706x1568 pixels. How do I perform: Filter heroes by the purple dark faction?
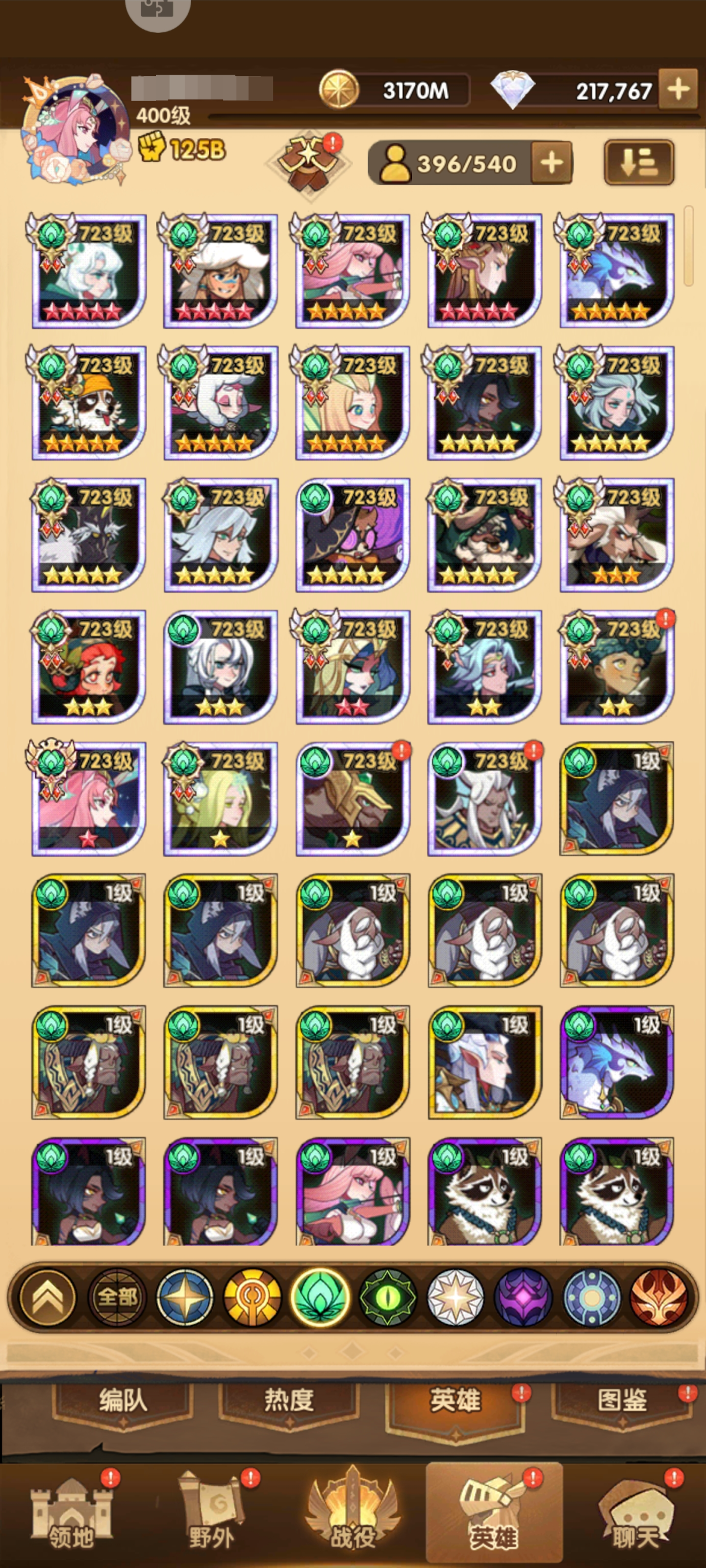[x=522, y=1298]
